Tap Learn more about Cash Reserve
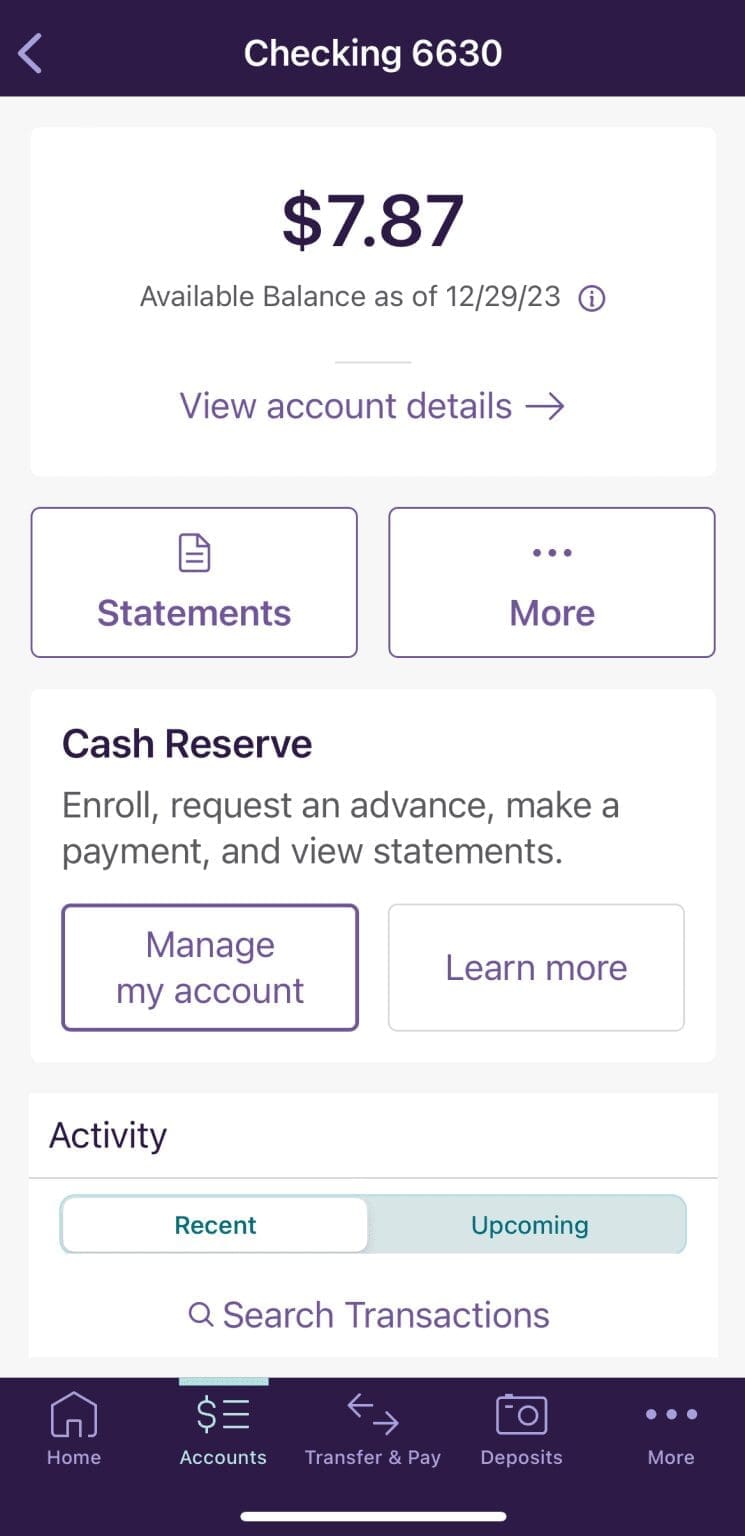 point(535,967)
